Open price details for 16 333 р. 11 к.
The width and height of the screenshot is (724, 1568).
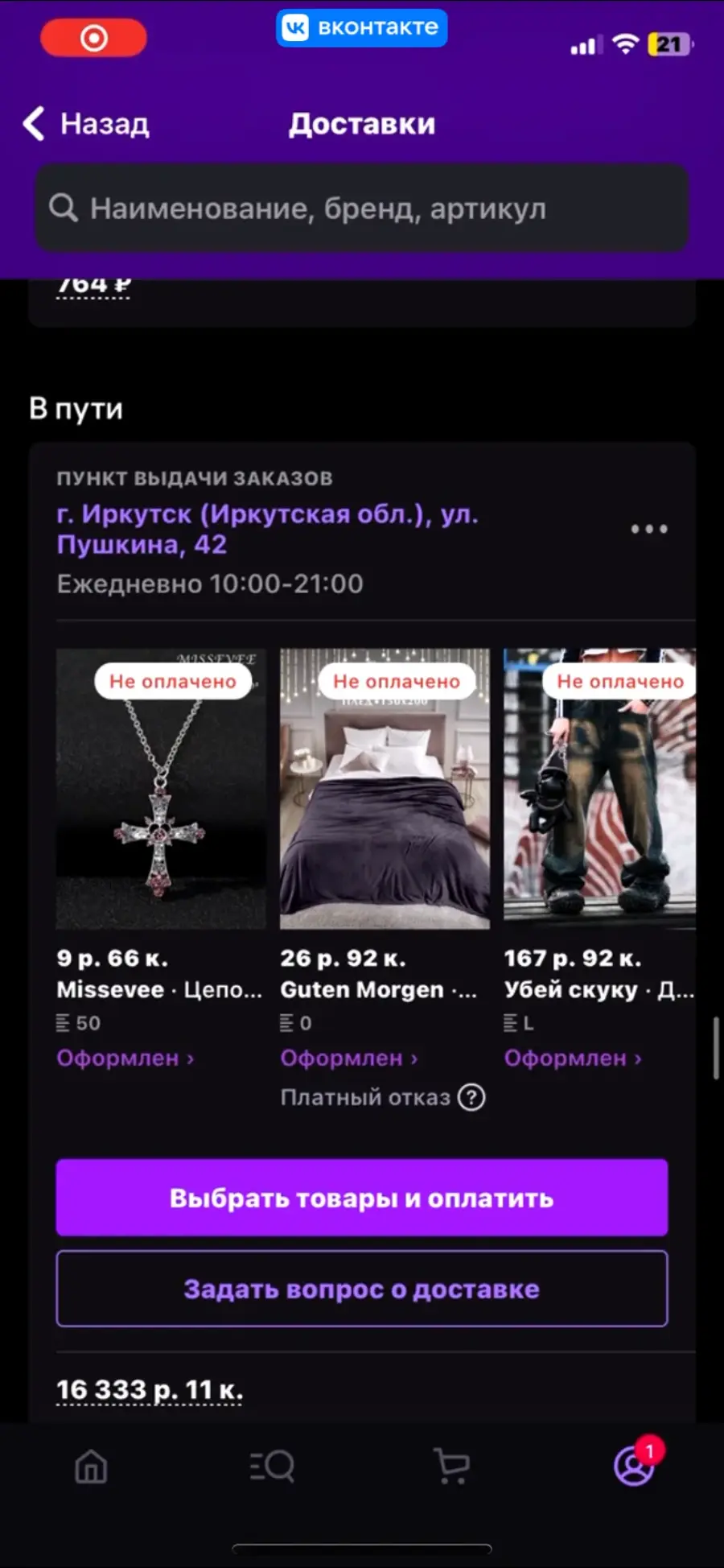(150, 1390)
